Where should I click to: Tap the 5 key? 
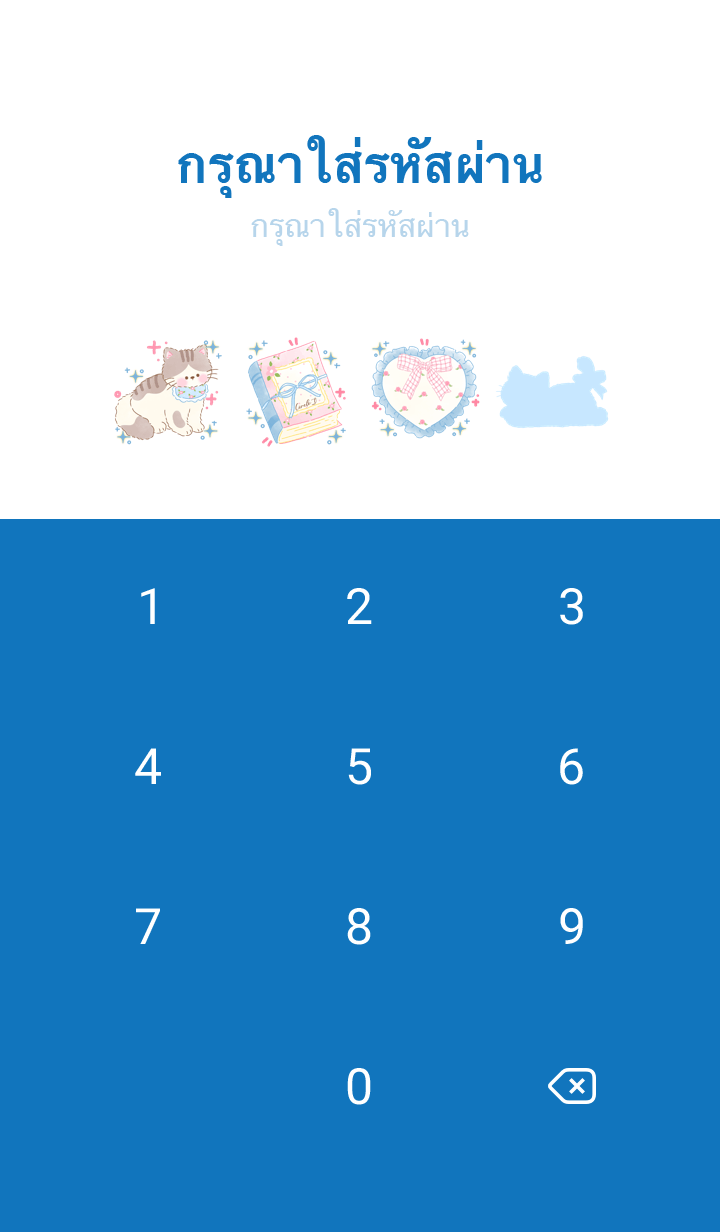(359, 767)
